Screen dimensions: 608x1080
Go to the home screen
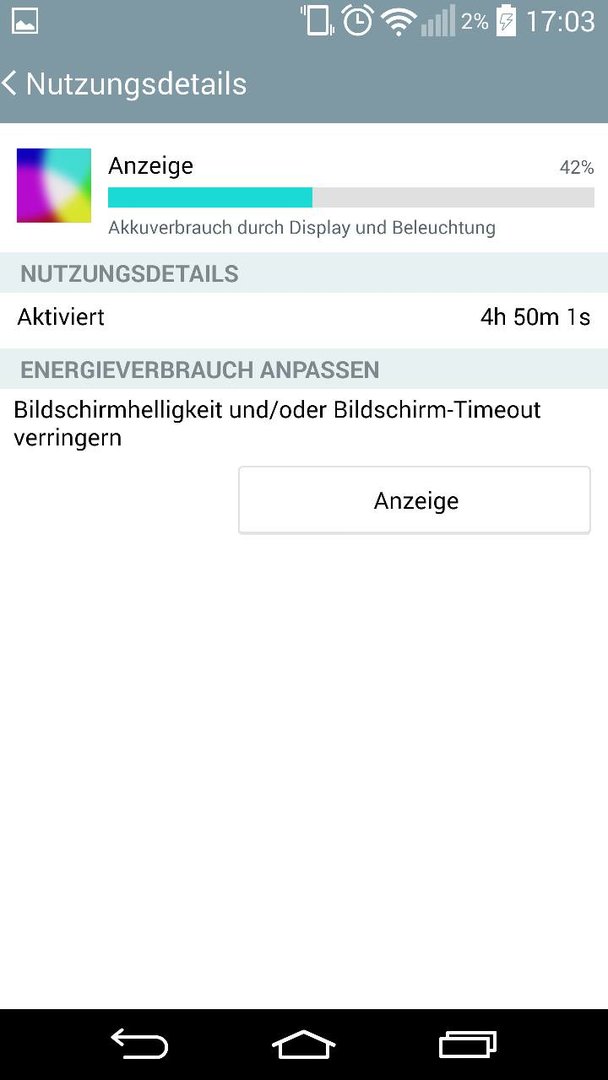pos(304,1044)
